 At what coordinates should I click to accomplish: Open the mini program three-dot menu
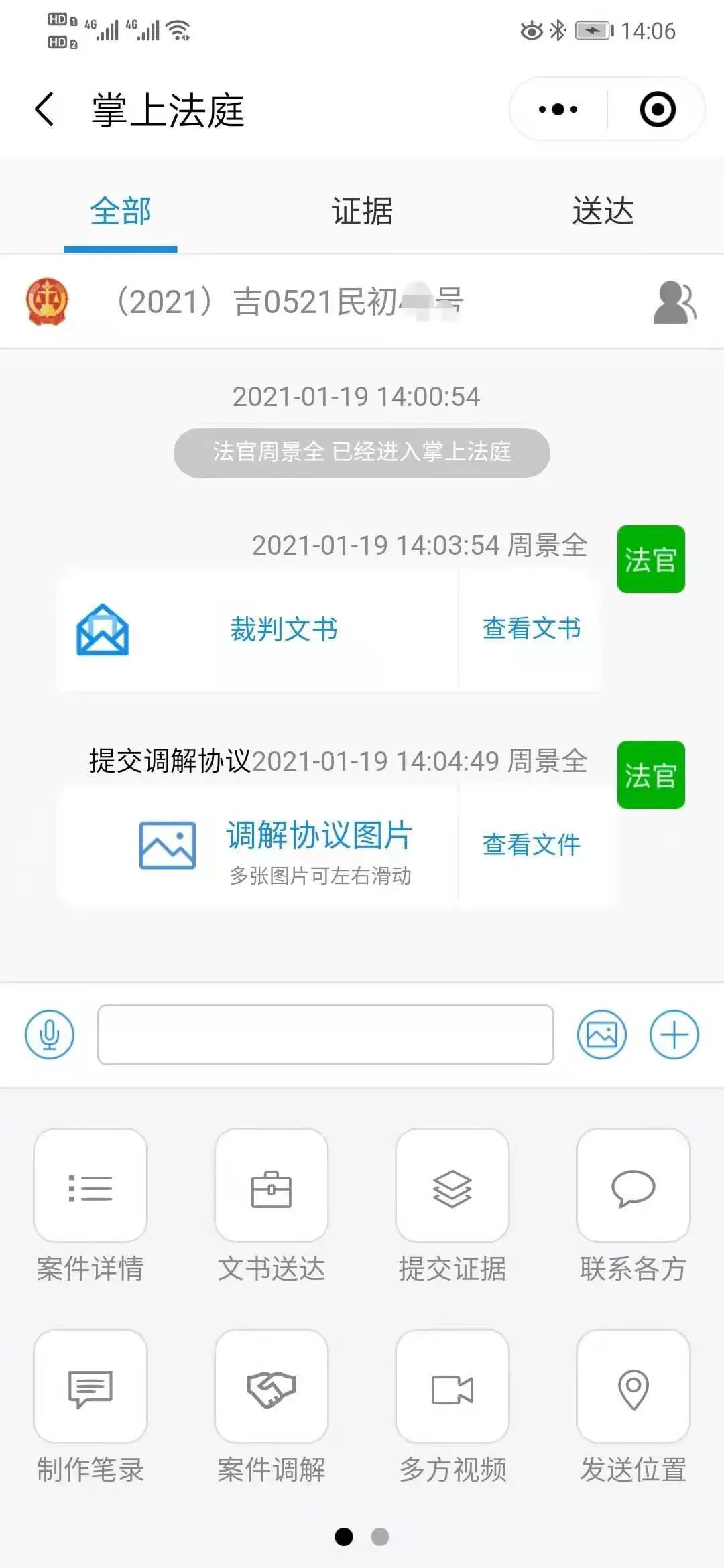click(558, 109)
